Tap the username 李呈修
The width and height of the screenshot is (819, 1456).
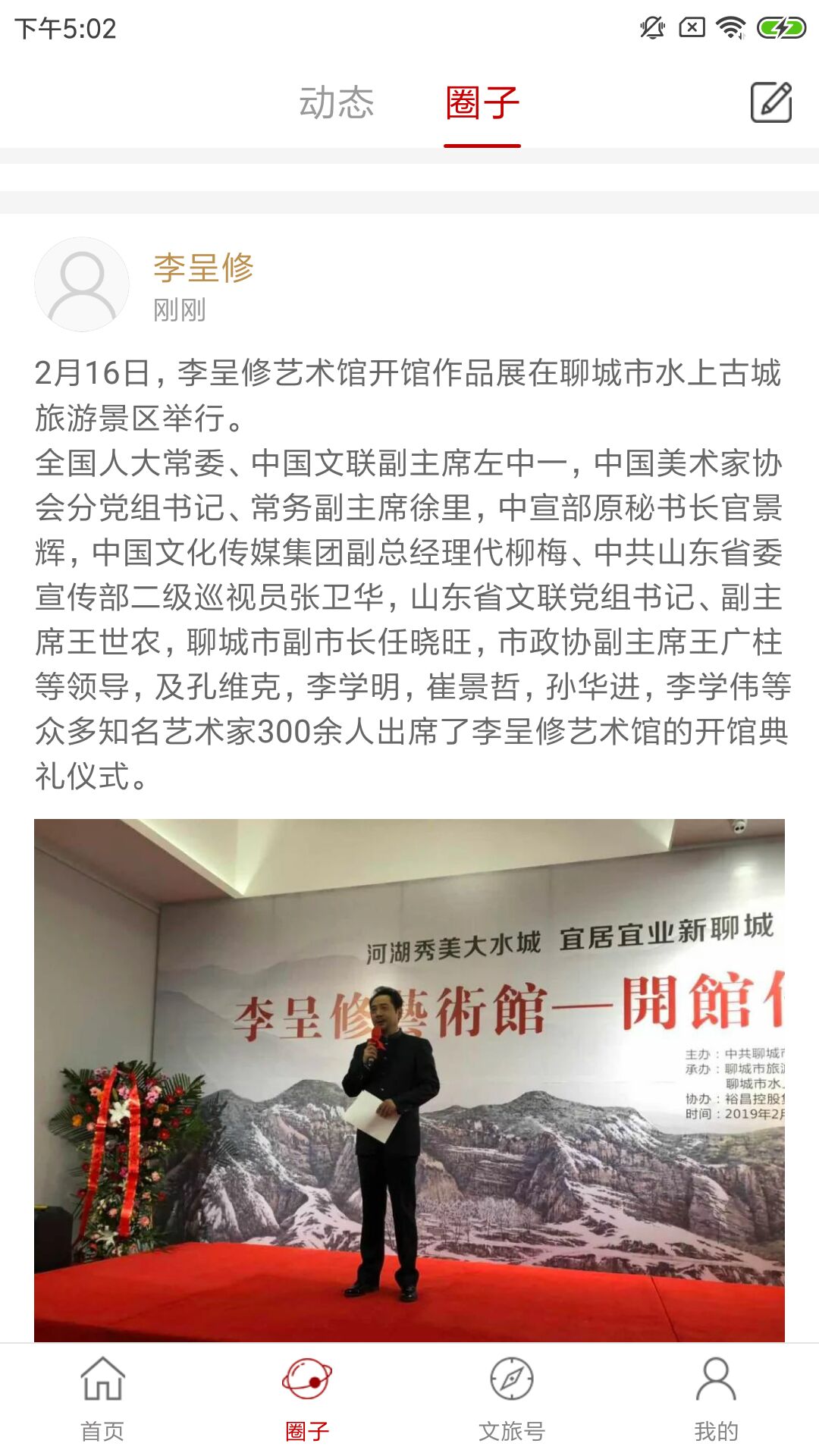click(203, 268)
